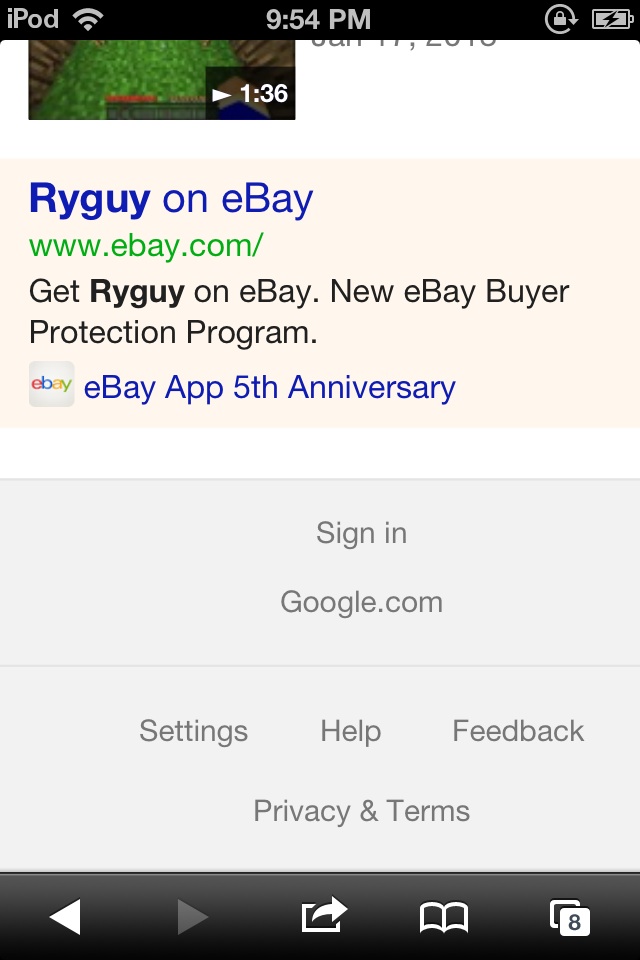Open the bookmarks book icon

pos(443,916)
